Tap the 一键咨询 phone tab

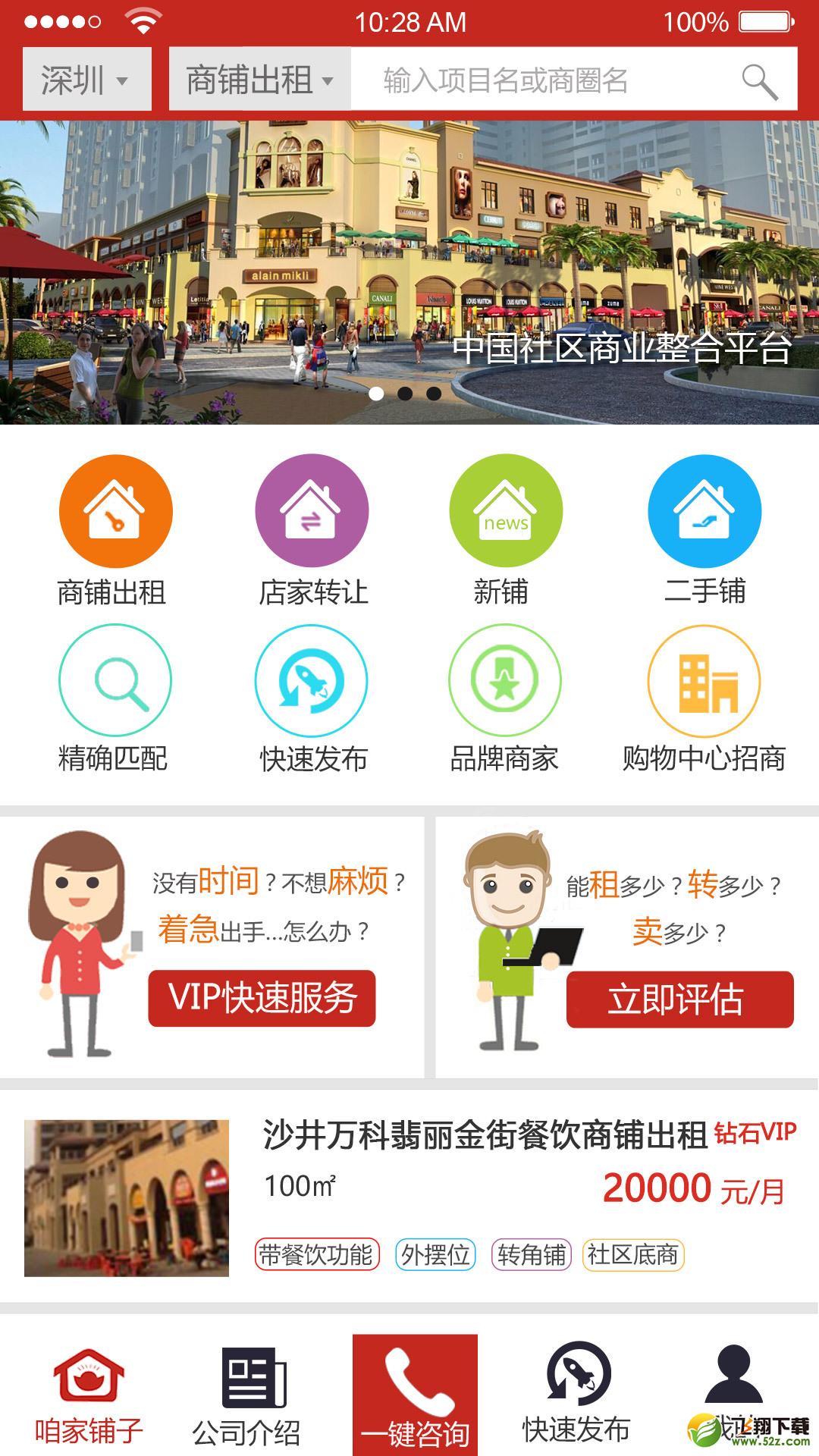pyautogui.click(x=415, y=1395)
